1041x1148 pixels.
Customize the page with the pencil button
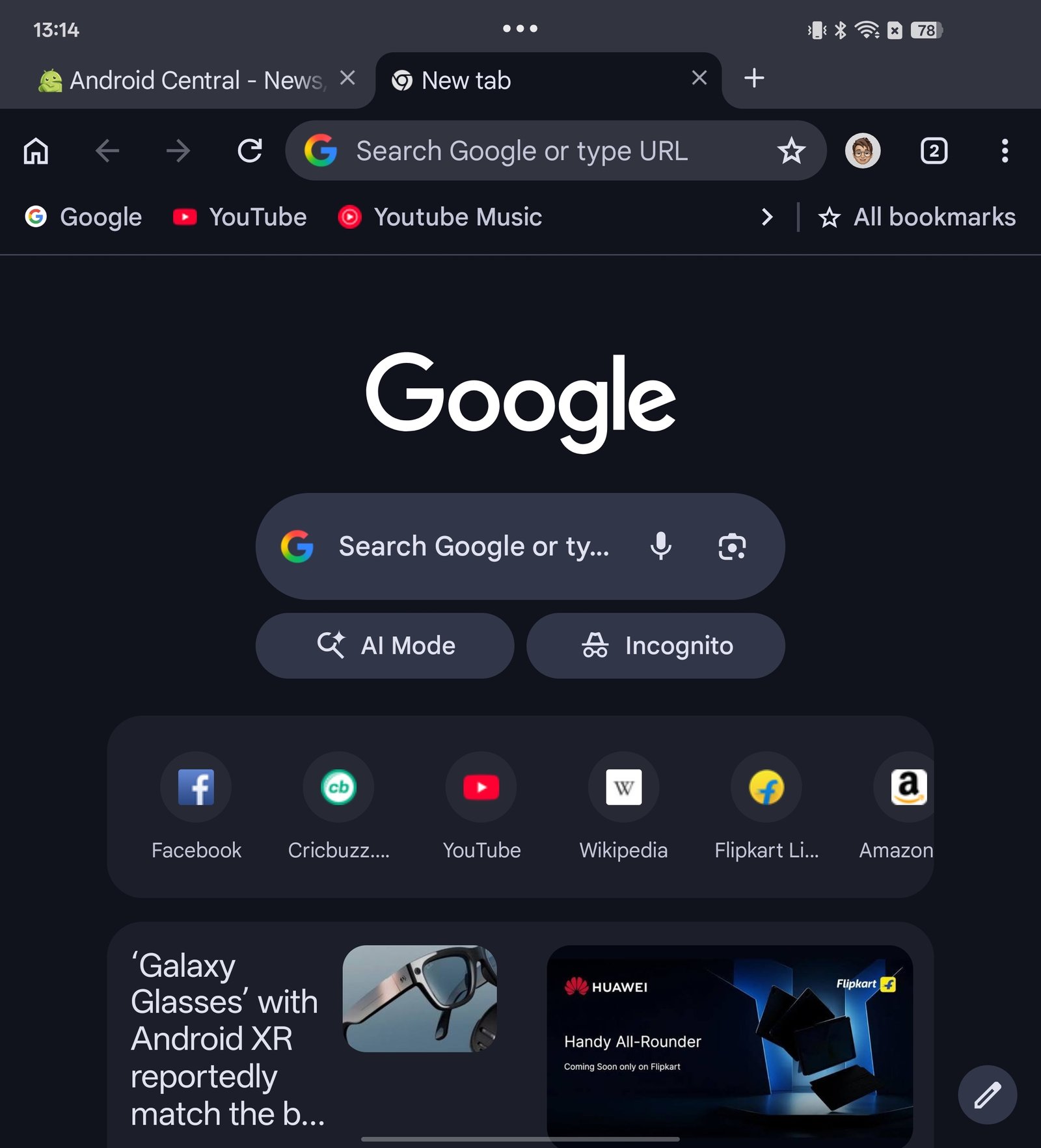987,1095
